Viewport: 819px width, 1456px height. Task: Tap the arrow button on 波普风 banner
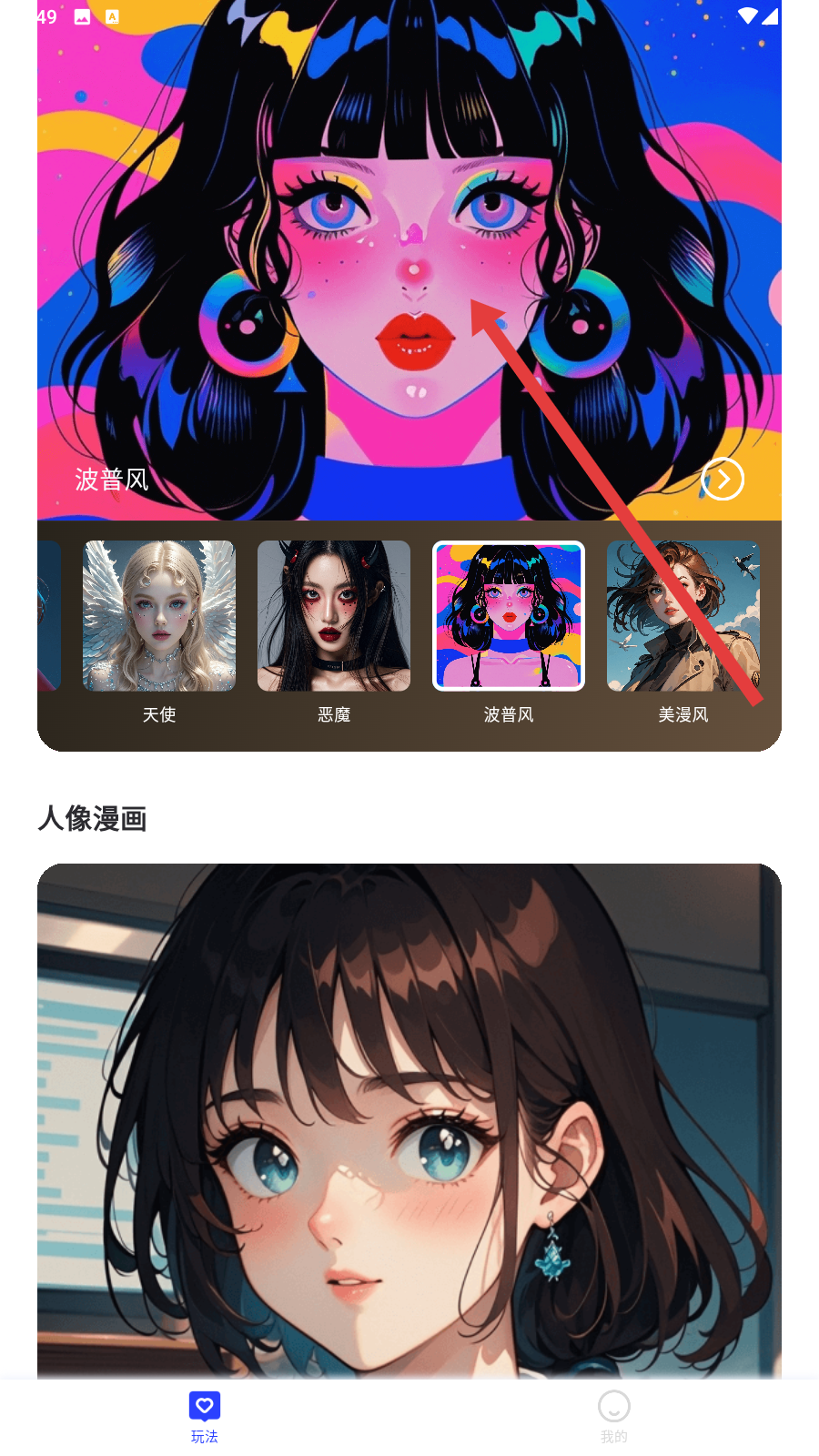pos(723,479)
